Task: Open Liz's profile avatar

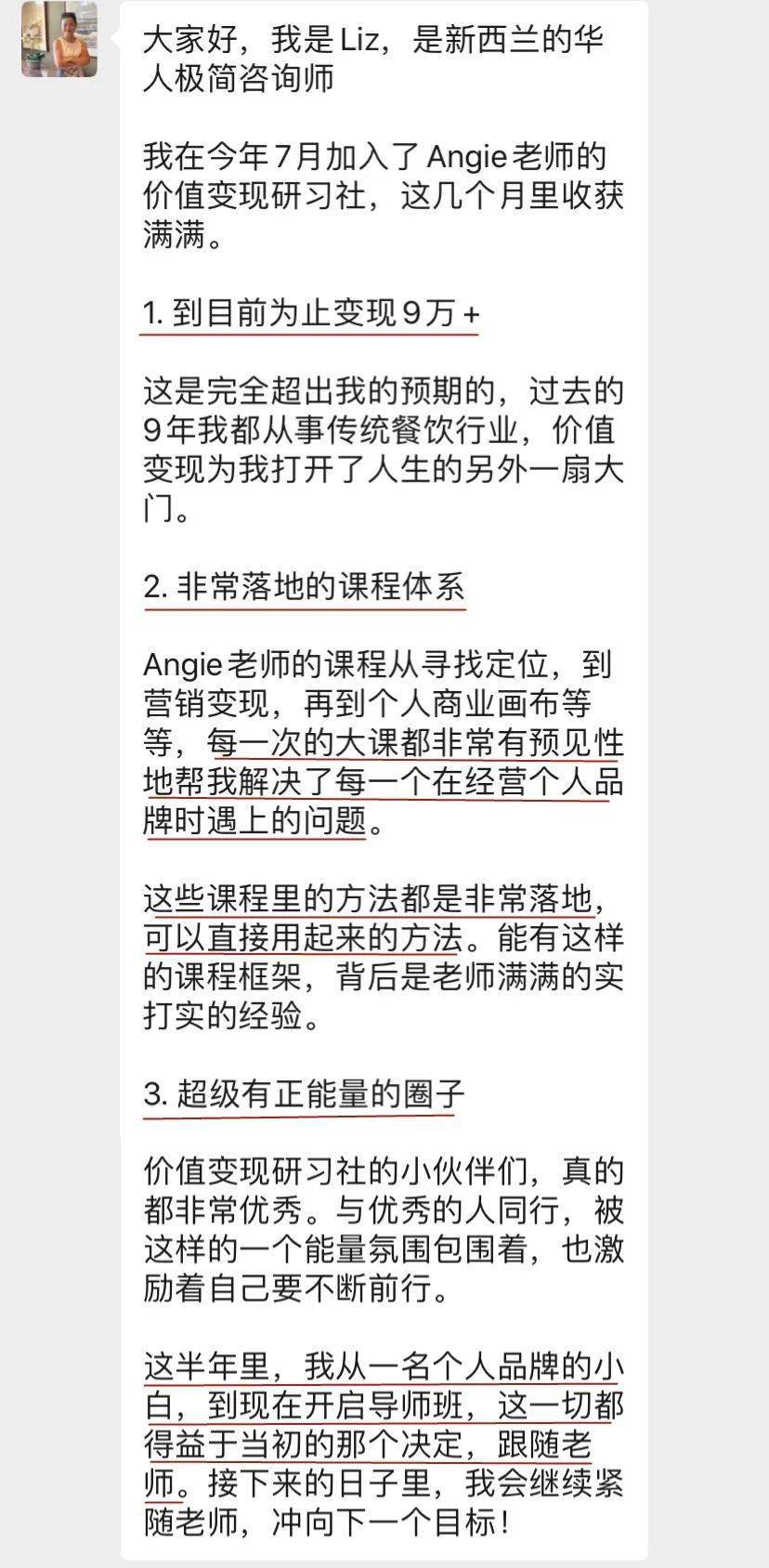Action: pyautogui.click(x=59, y=39)
